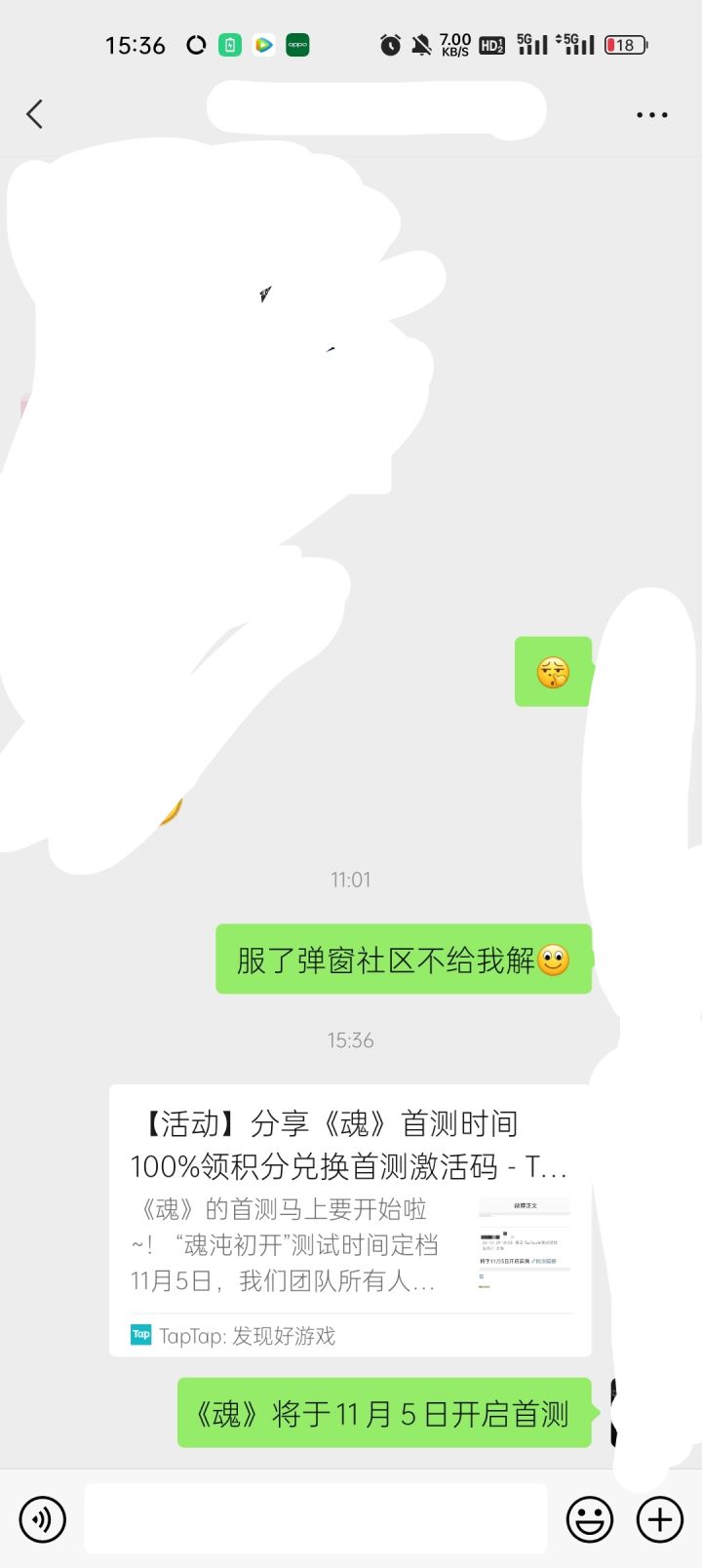Tap the 服了弹窗社区不给我解 message bubble

tap(403, 959)
